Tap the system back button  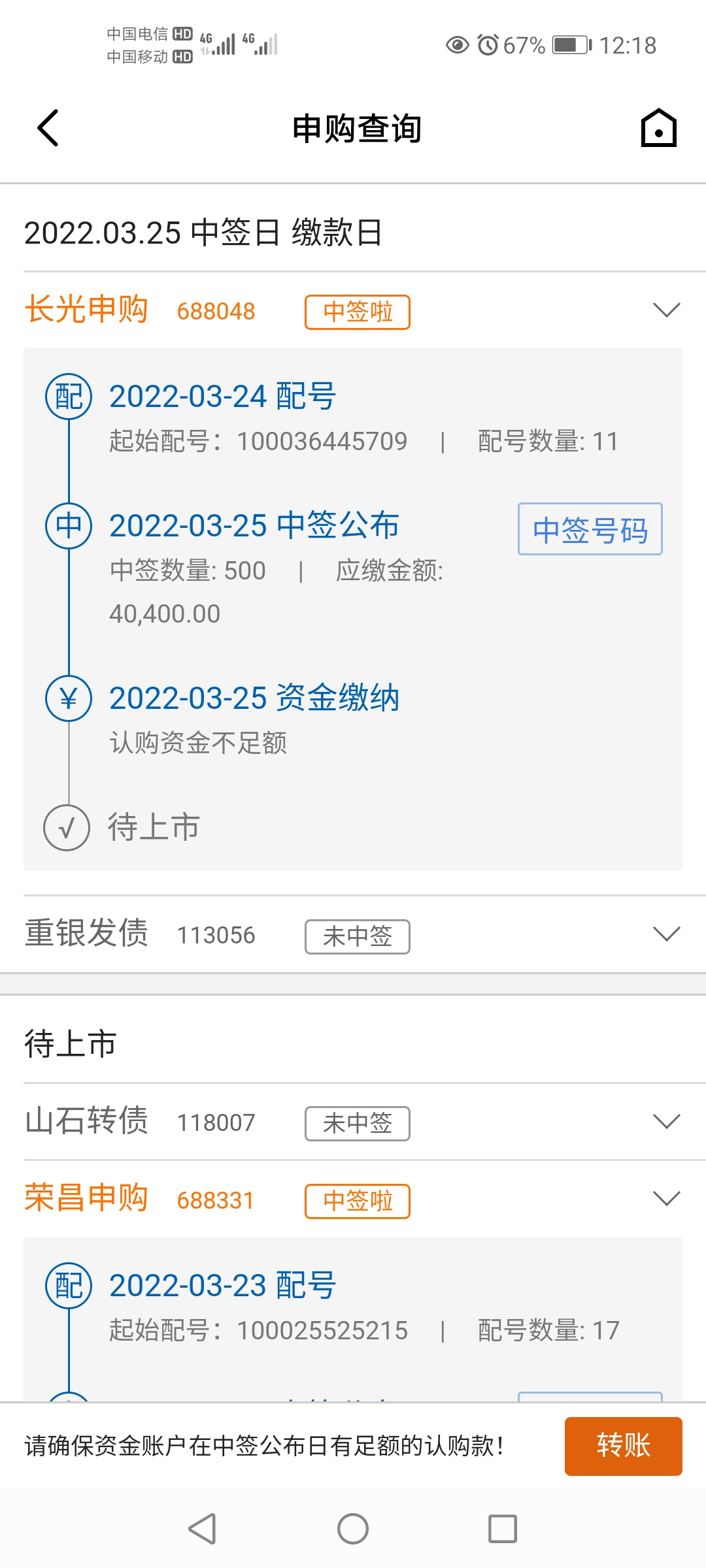202,1529
